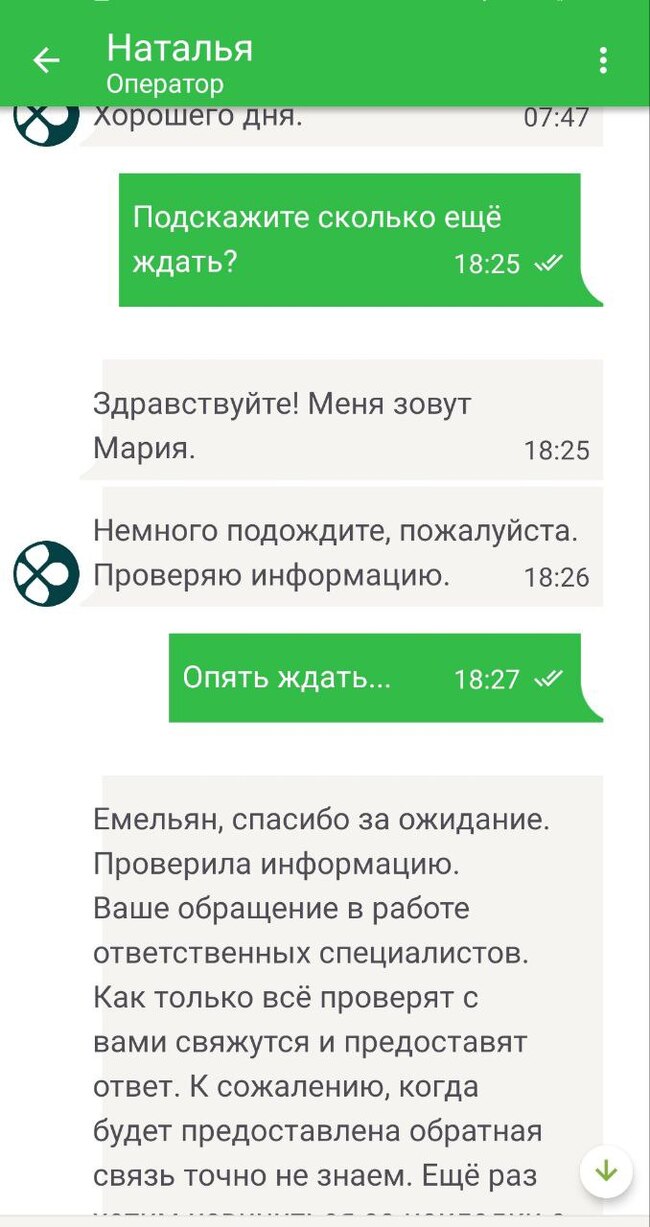The width and height of the screenshot is (650, 1227).
Task: Open the three-dot overflow menu
Action: pyautogui.click(x=603, y=61)
